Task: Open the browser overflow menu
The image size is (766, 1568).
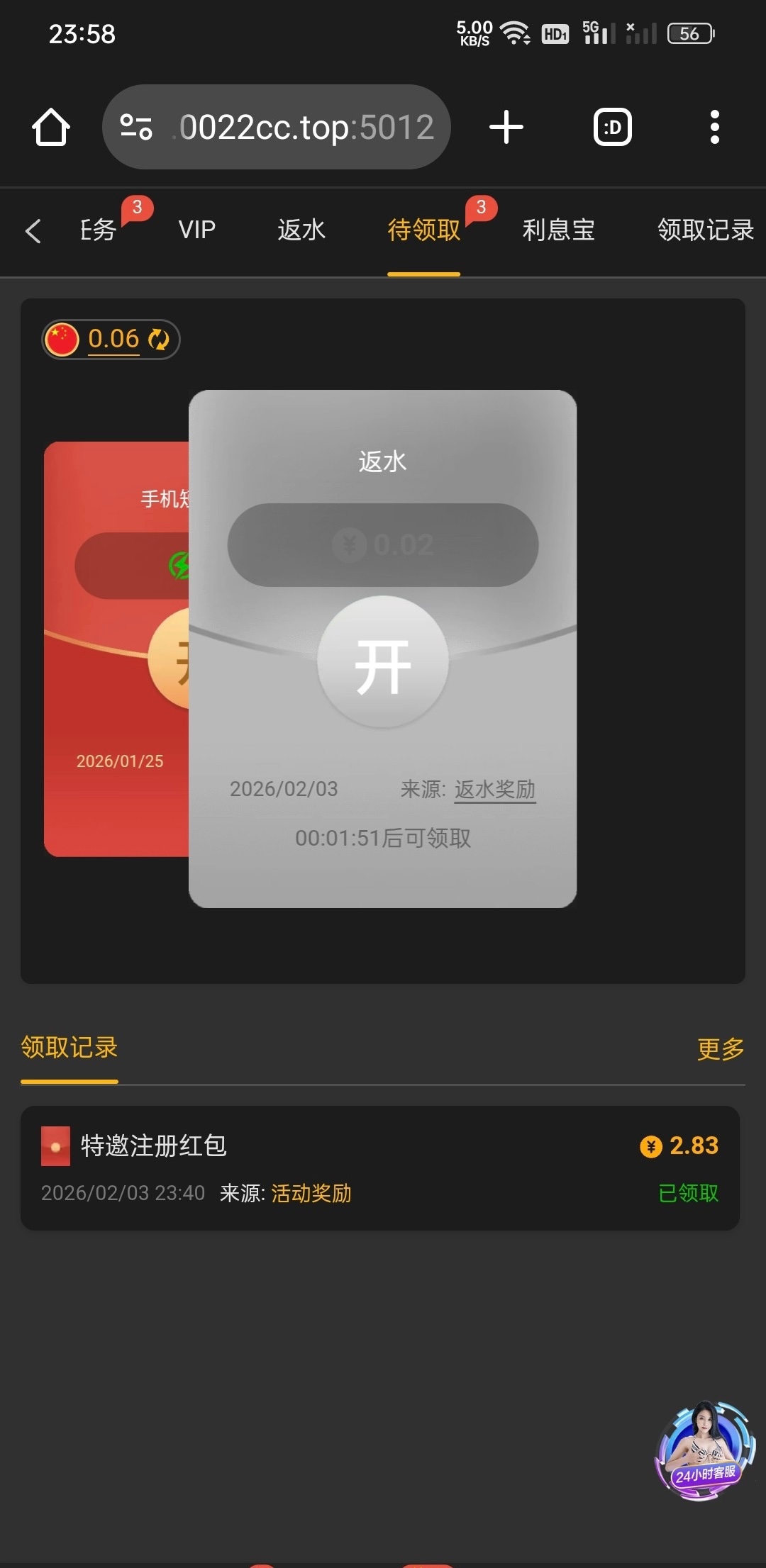Action: 714,128
